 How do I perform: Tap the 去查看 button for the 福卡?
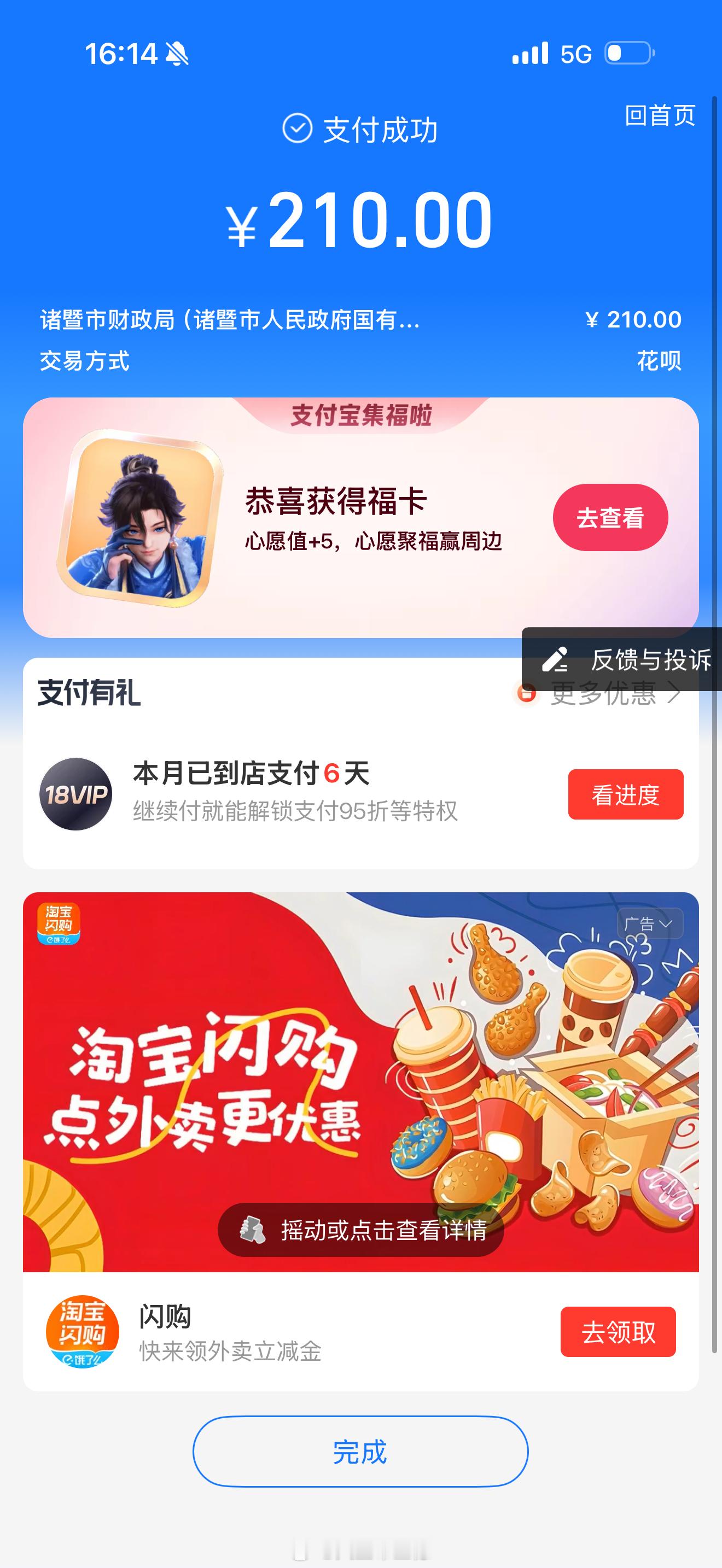[x=611, y=517]
